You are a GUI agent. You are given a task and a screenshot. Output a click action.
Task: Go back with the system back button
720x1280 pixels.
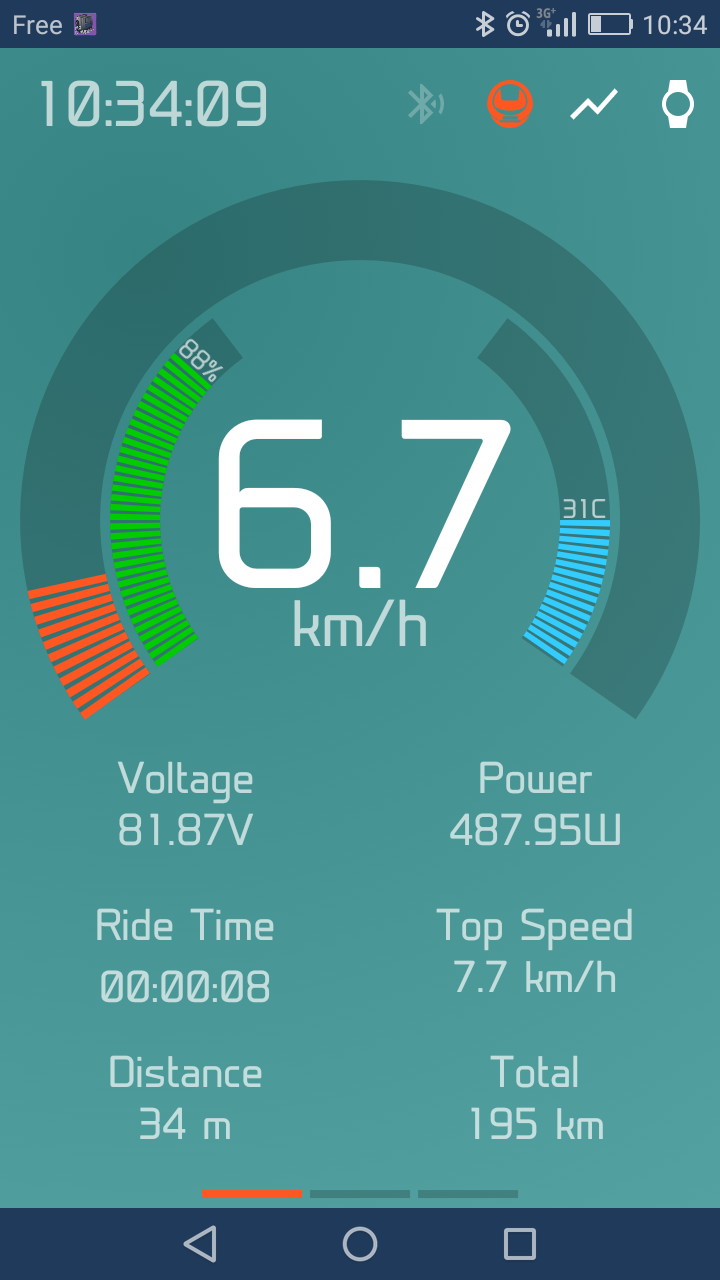[200, 1244]
